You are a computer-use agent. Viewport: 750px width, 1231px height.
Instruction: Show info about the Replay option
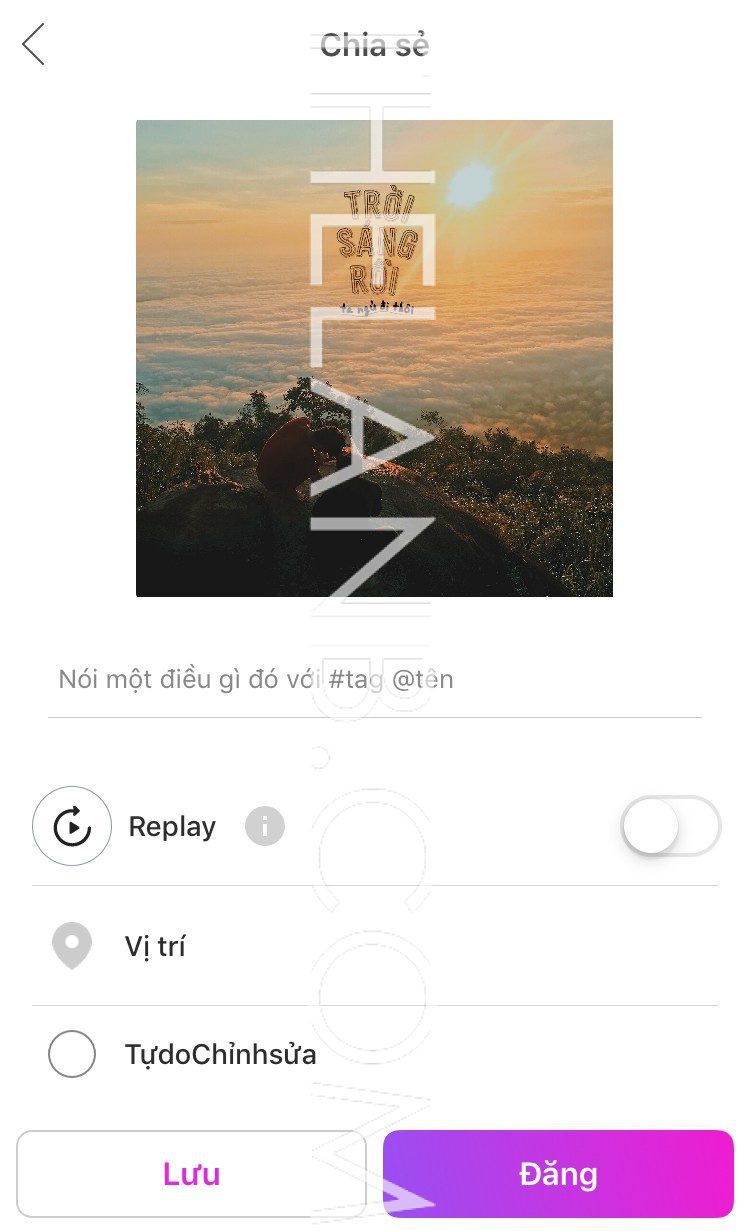[x=265, y=827]
